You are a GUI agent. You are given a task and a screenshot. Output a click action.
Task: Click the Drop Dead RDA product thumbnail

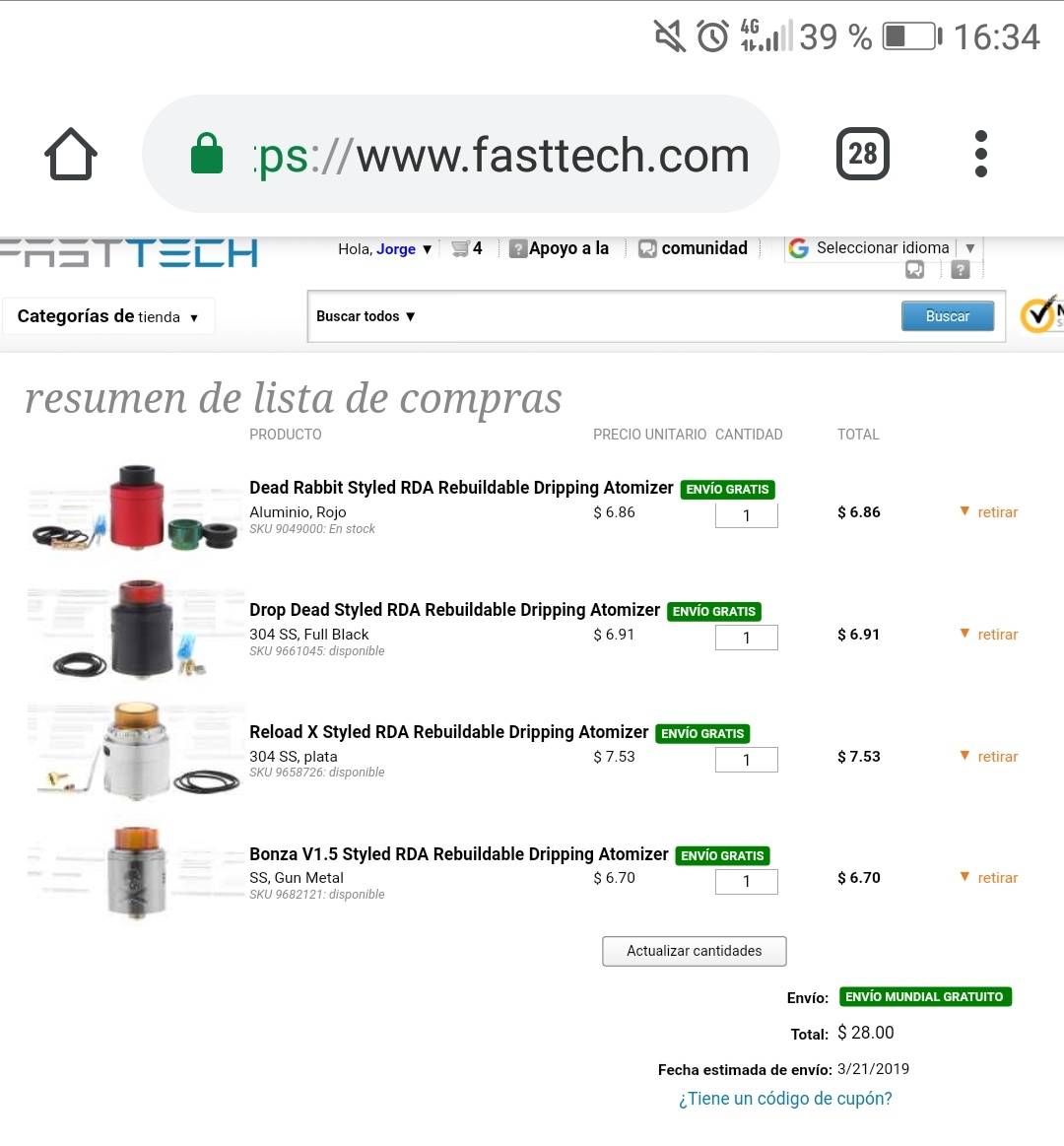pos(135,632)
